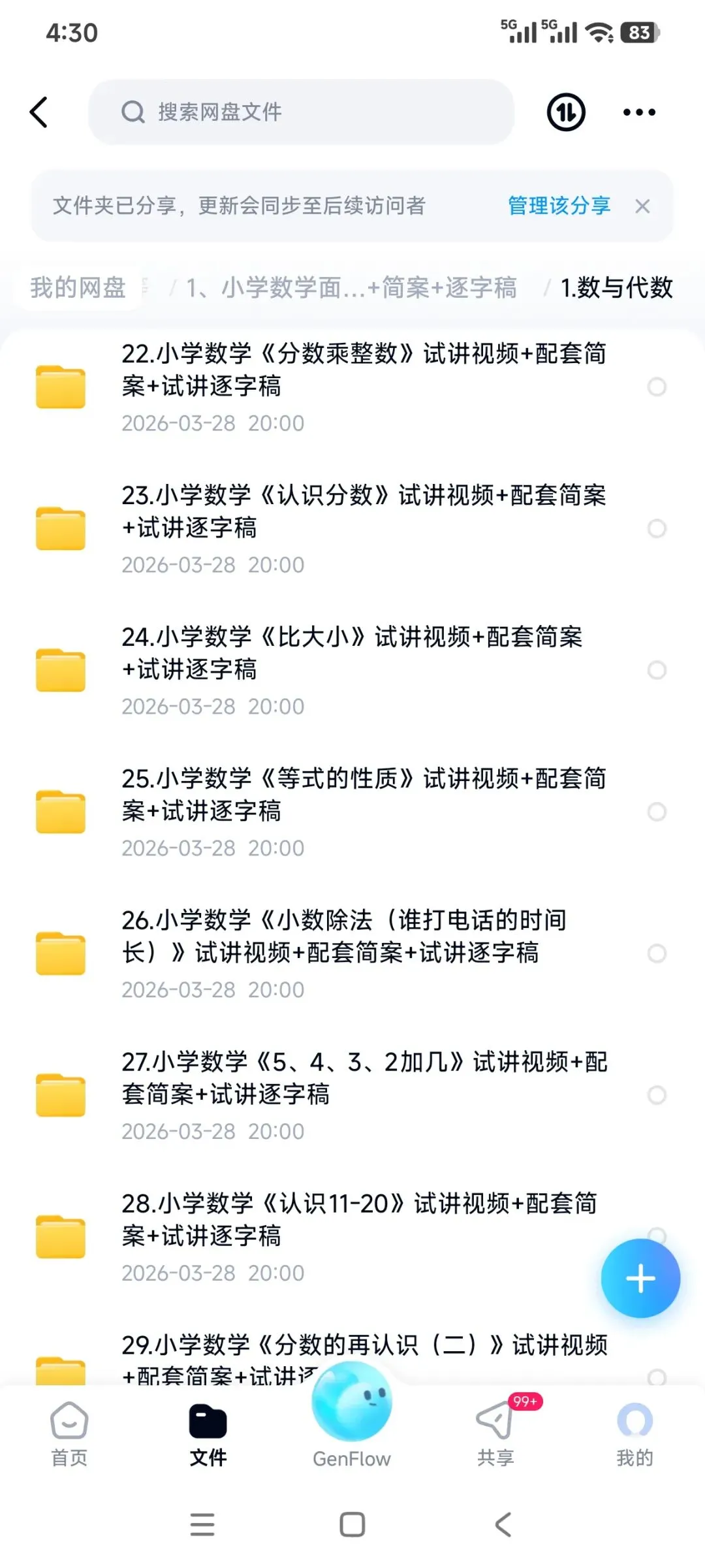Switch to the 共享 tab
This screenshot has height=1568, width=705.
(495, 1434)
